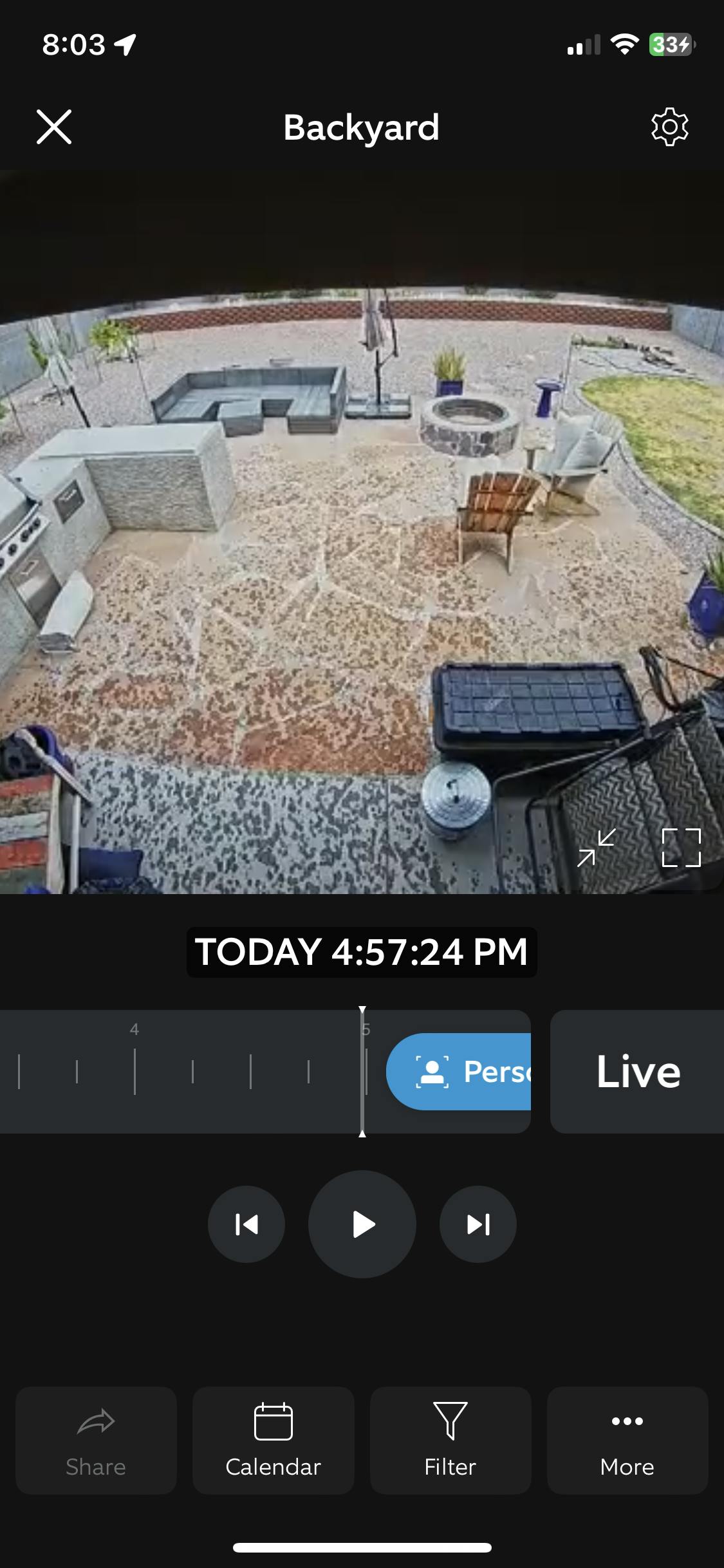Close the Backyard camera view
This screenshot has height=1568, width=724.
pos(54,127)
